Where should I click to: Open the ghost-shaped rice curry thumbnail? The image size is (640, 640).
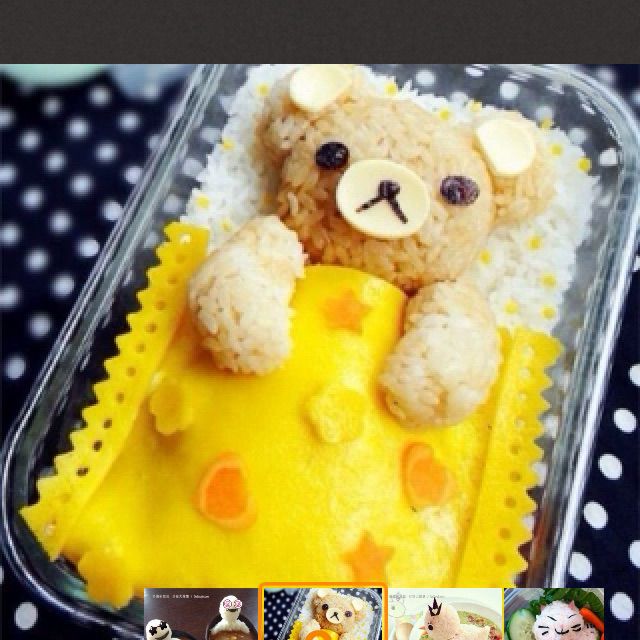200,614
